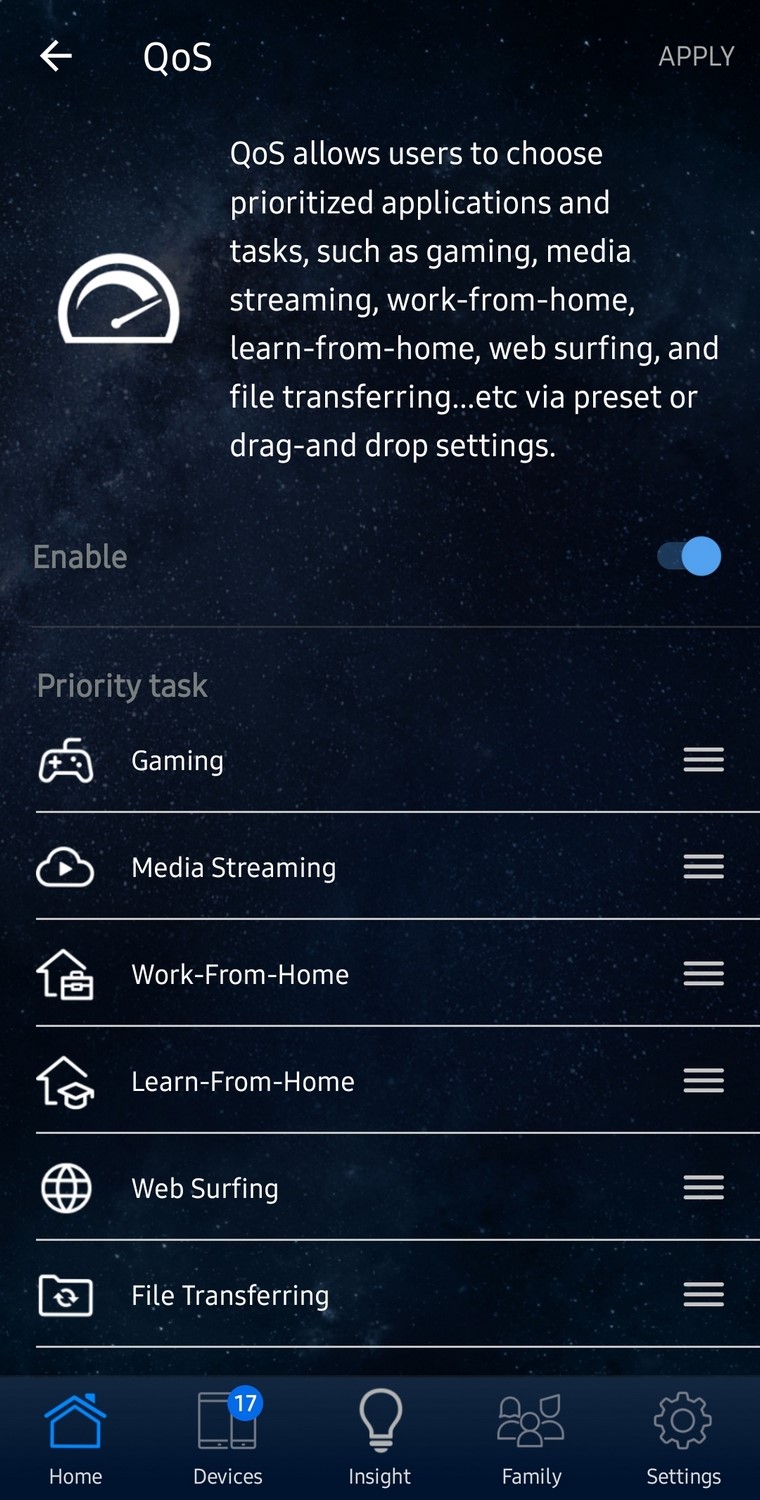
Task: Select the Media Streaming priority task
Action: (380, 867)
